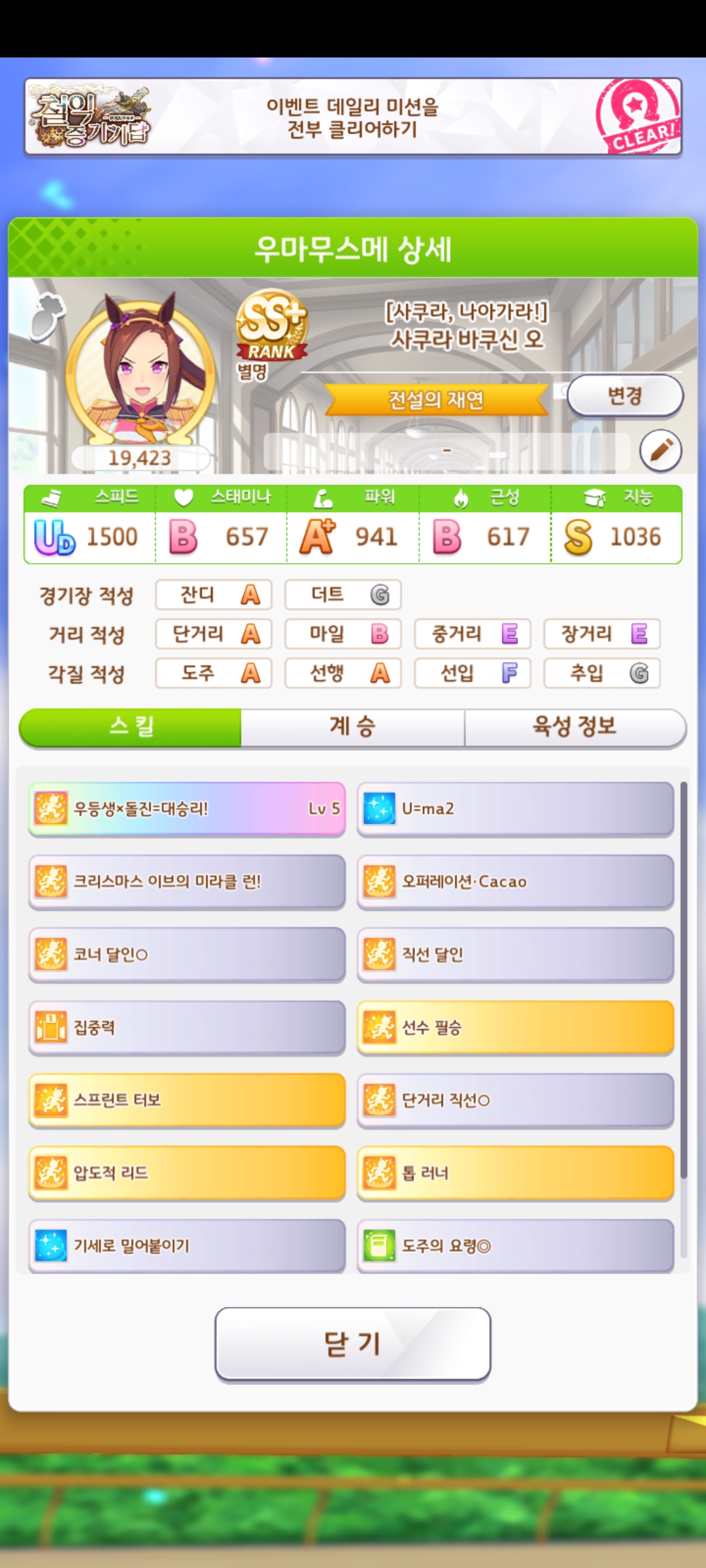View the 도주의 요령◎ skill
This screenshot has width=706, height=1568.
tap(515, 1246)
